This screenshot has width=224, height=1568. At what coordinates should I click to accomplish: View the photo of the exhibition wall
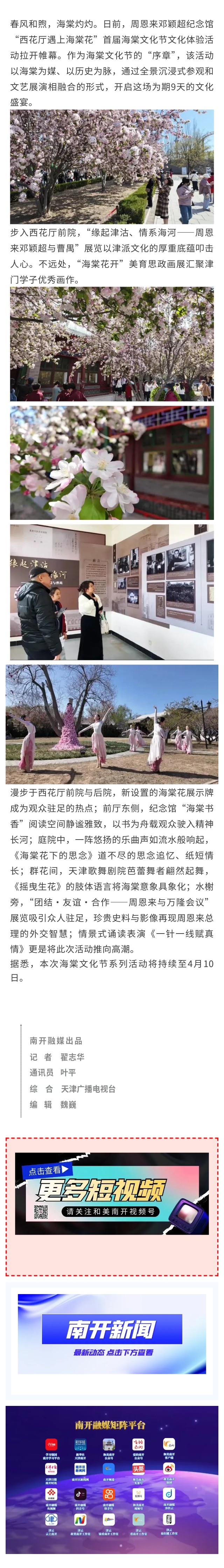[x=112, y=592]
